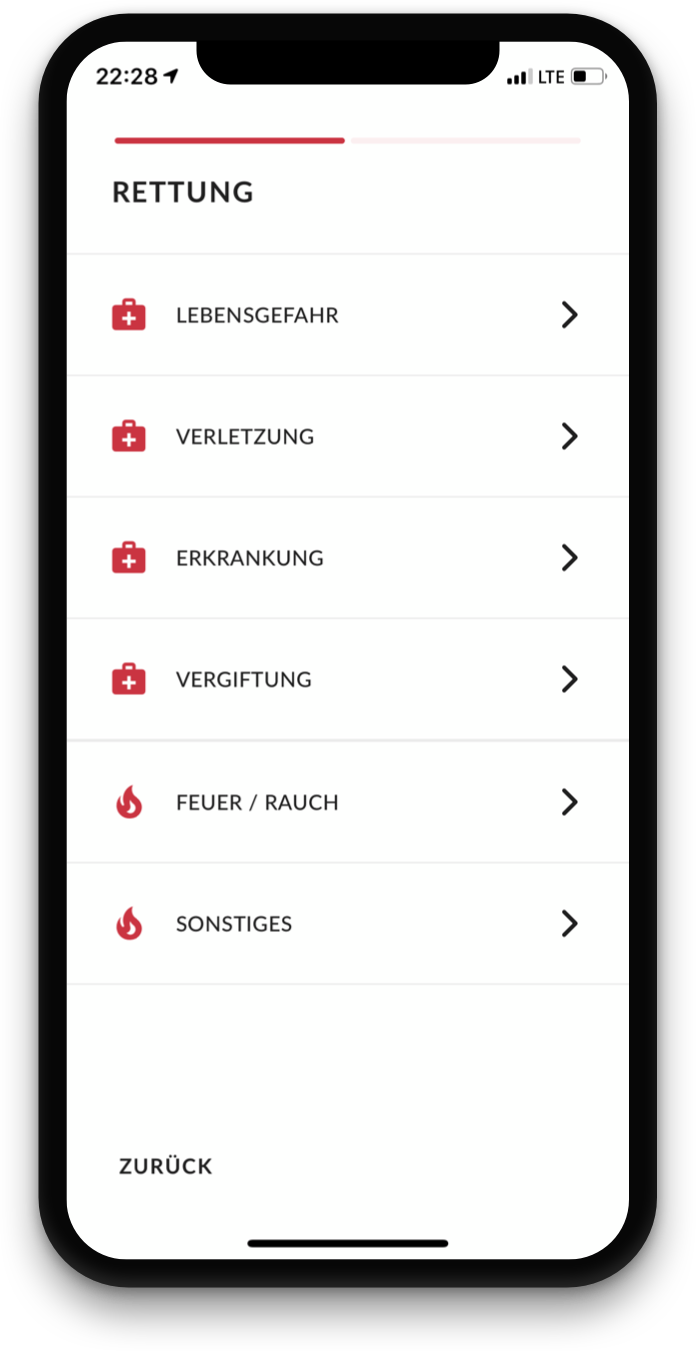
Task: Go back with the Zurück button
Action: pos(166,1166)
